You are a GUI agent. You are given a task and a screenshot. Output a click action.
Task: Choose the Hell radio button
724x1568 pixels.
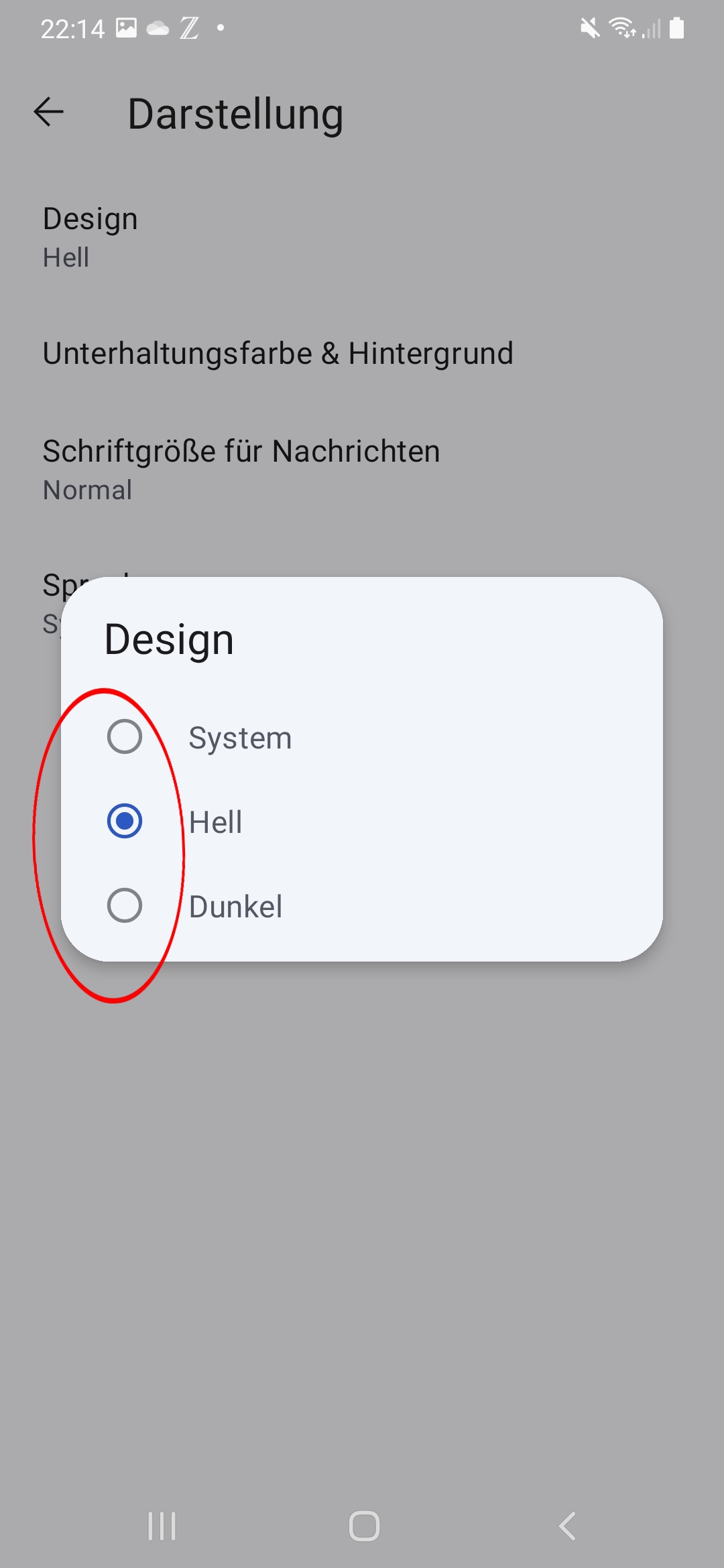click(125, 822)
